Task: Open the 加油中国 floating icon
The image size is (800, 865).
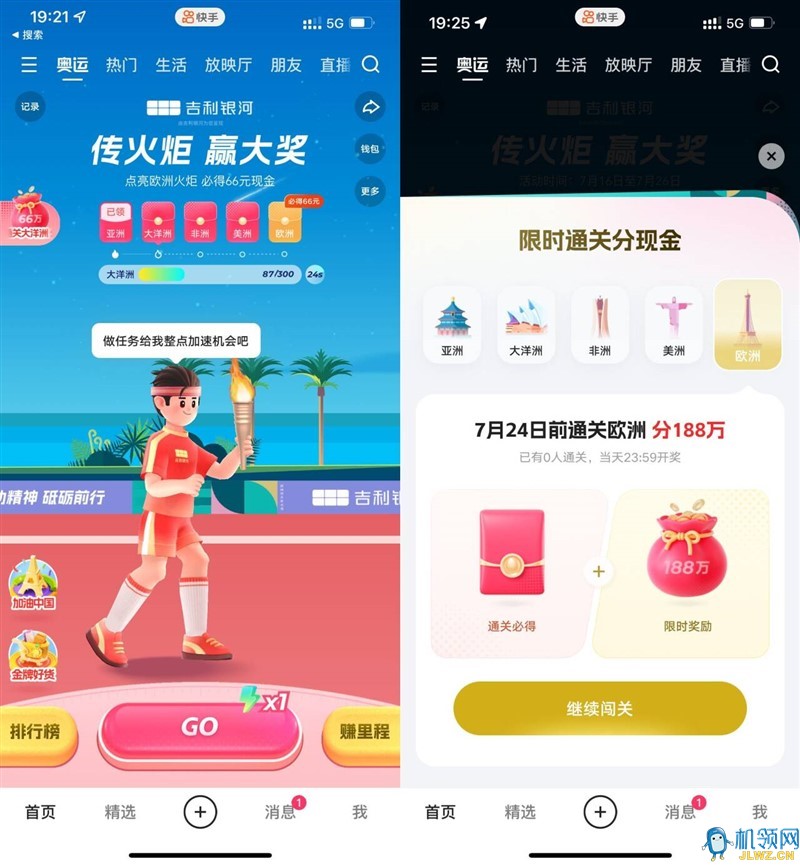Action: pos(33,584)
